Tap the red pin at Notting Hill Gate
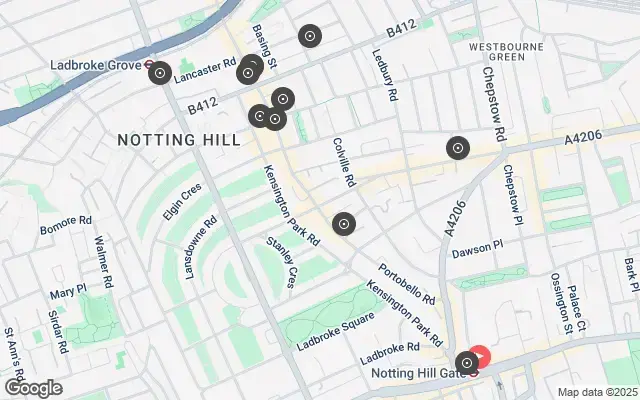640x400 pixels. 481,355
